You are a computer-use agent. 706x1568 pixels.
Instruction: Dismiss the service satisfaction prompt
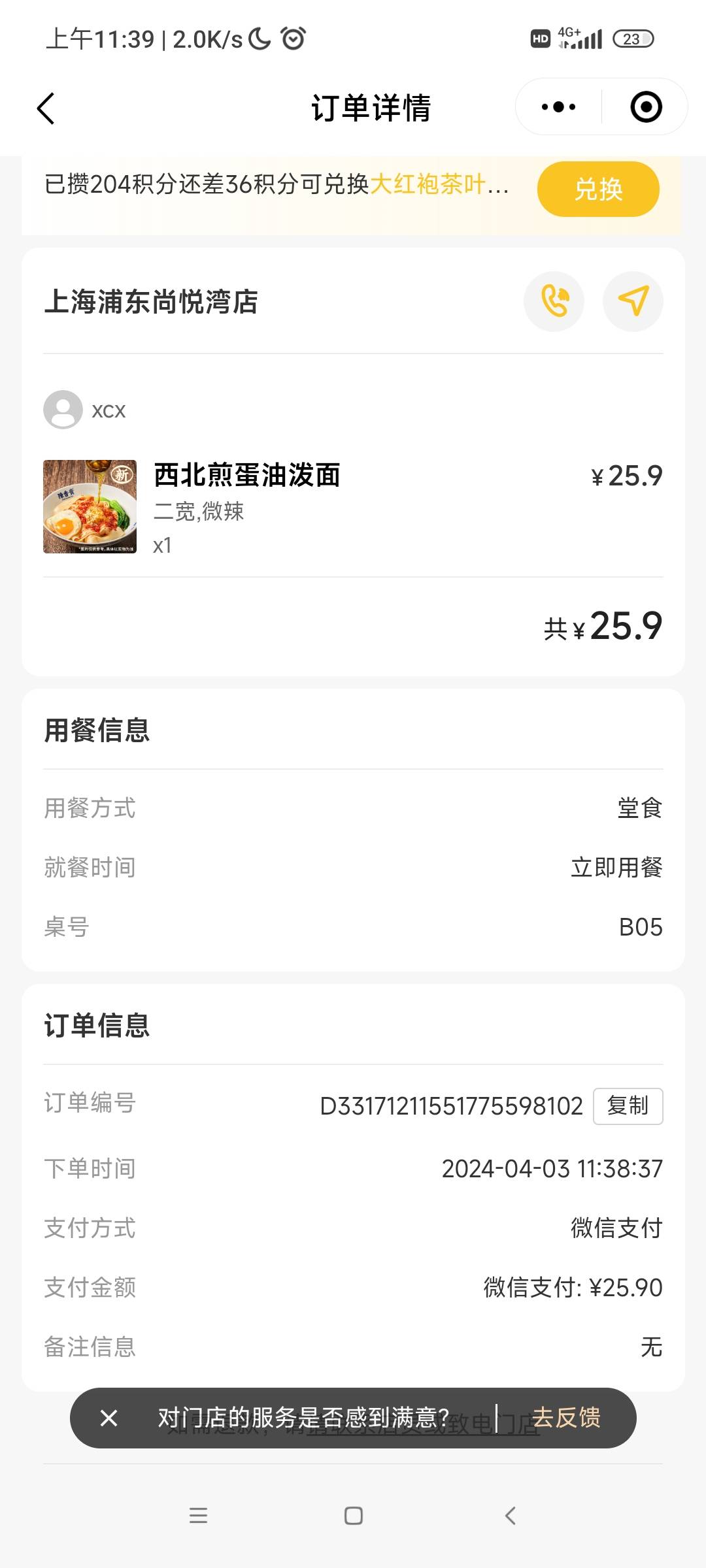109,1418
